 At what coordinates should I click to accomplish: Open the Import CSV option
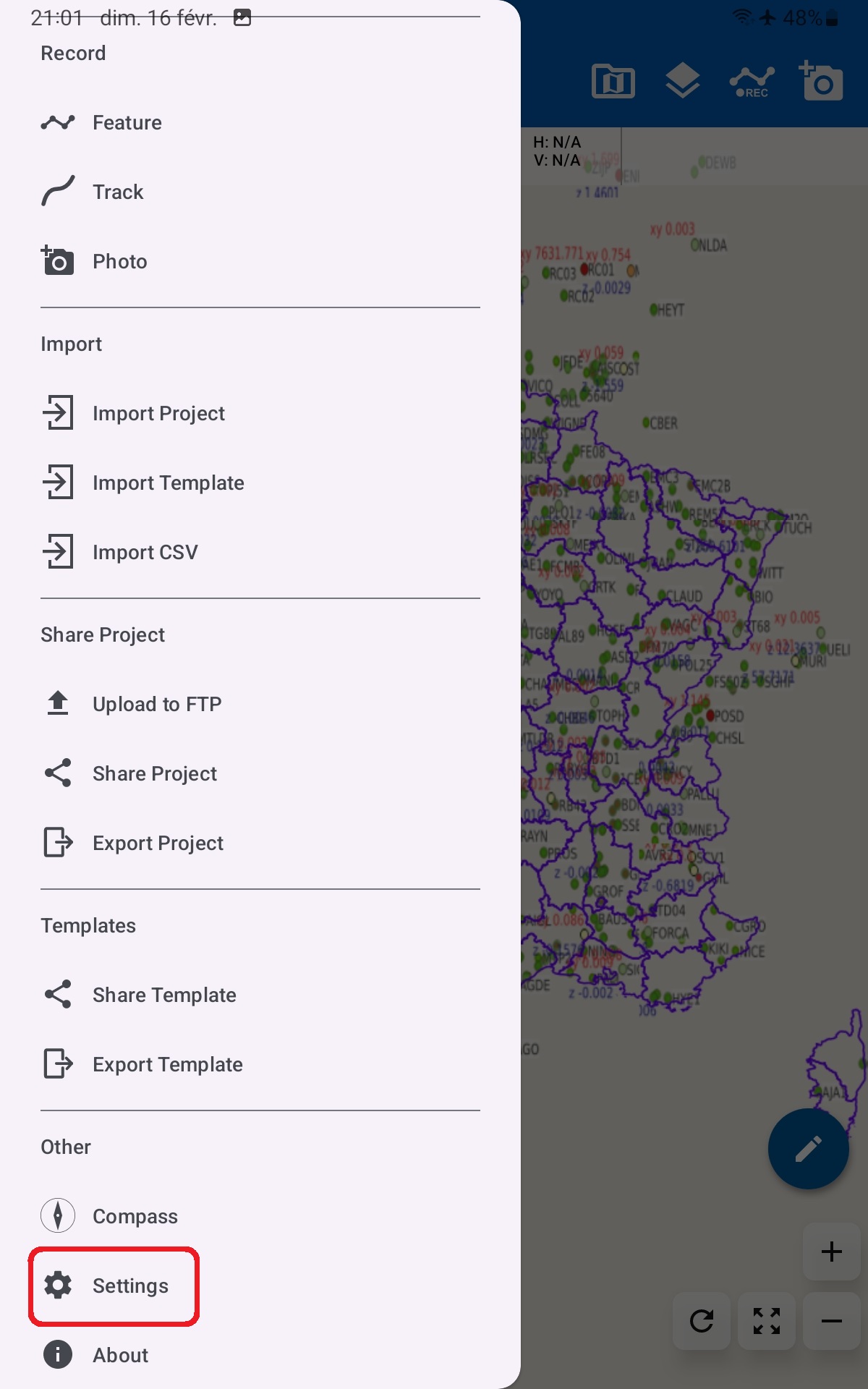coord(260,552)
